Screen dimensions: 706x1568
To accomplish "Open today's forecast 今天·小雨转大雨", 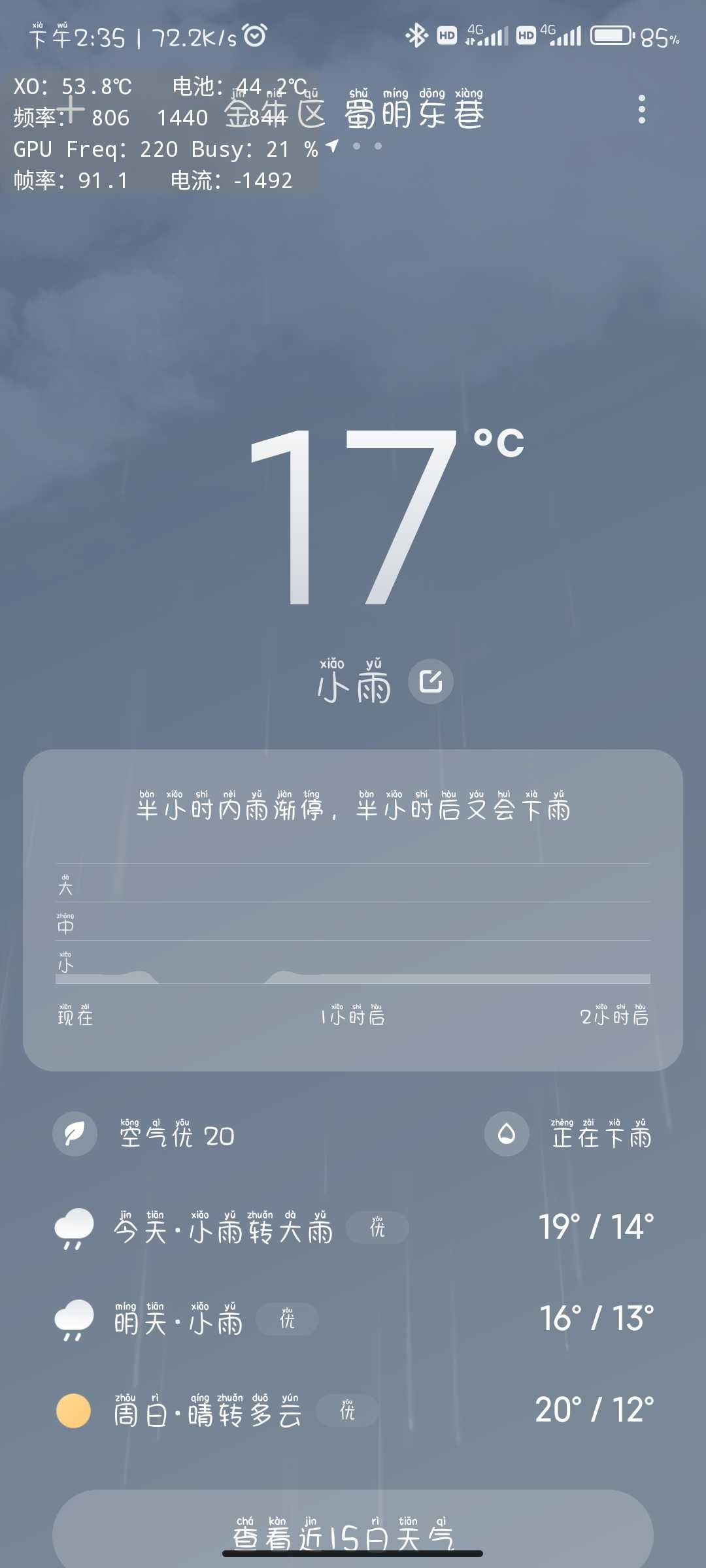I will pyautogui.click(x=353, y=1228).
